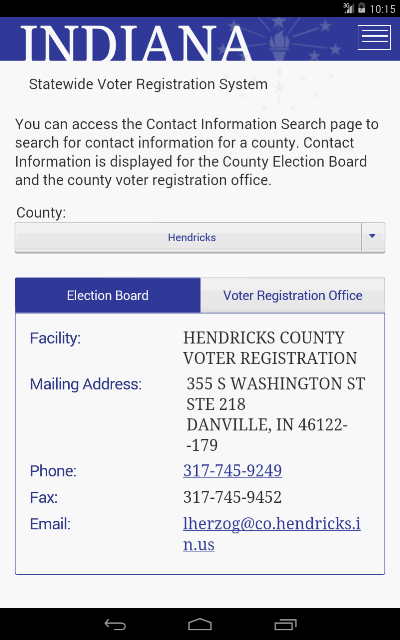Call phone number 317-745-9249

coord(232,470)
